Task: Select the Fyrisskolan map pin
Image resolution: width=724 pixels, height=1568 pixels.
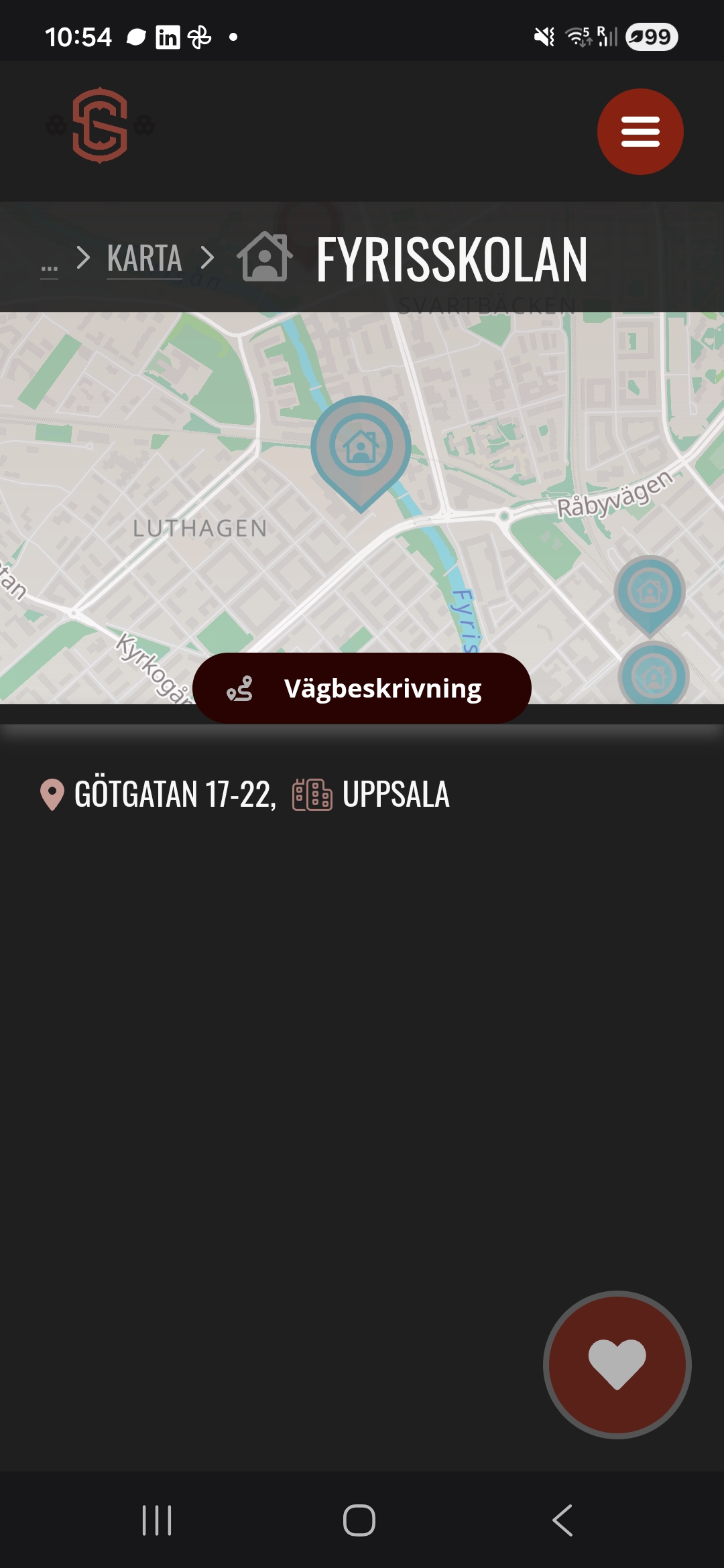Action: click(361, 448)
